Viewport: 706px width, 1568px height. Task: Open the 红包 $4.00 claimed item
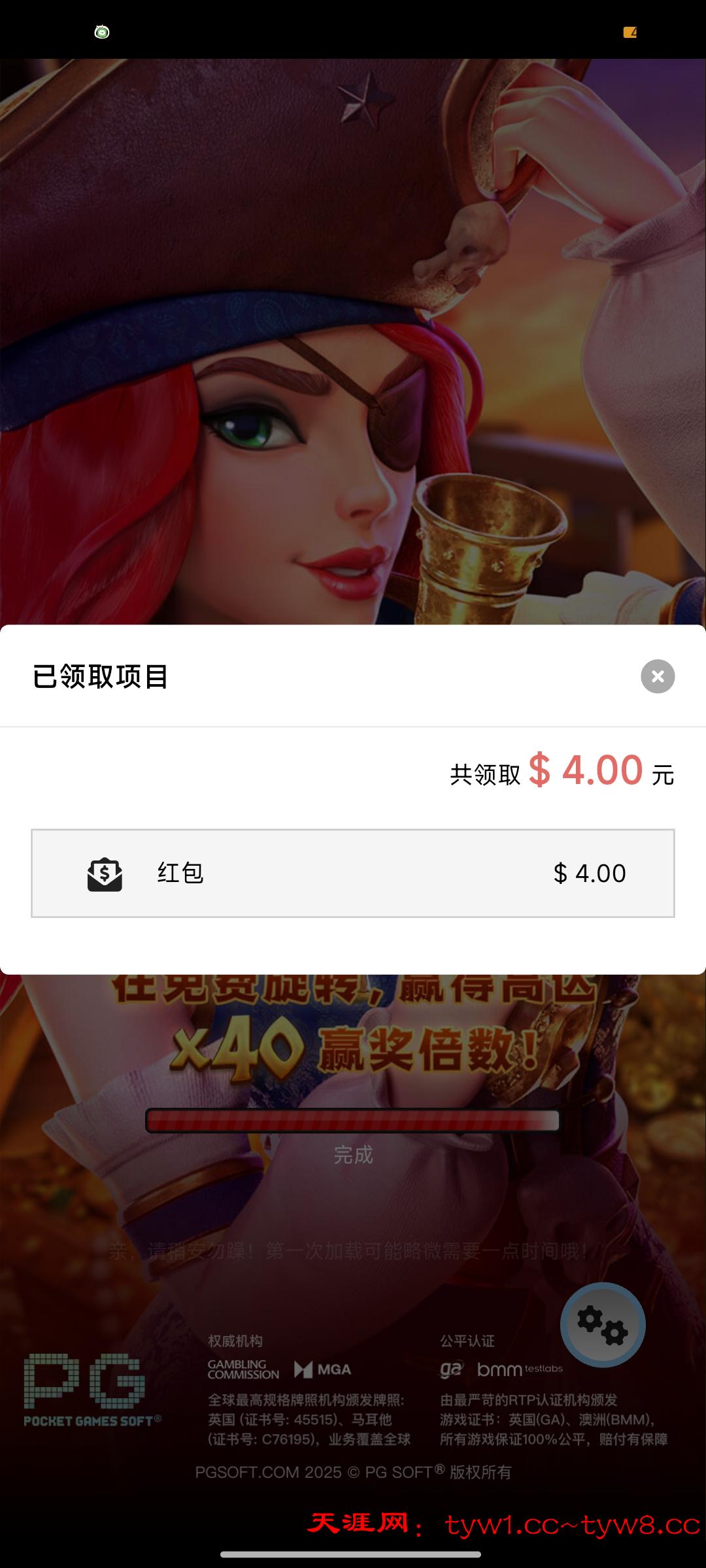pos(353,873)
